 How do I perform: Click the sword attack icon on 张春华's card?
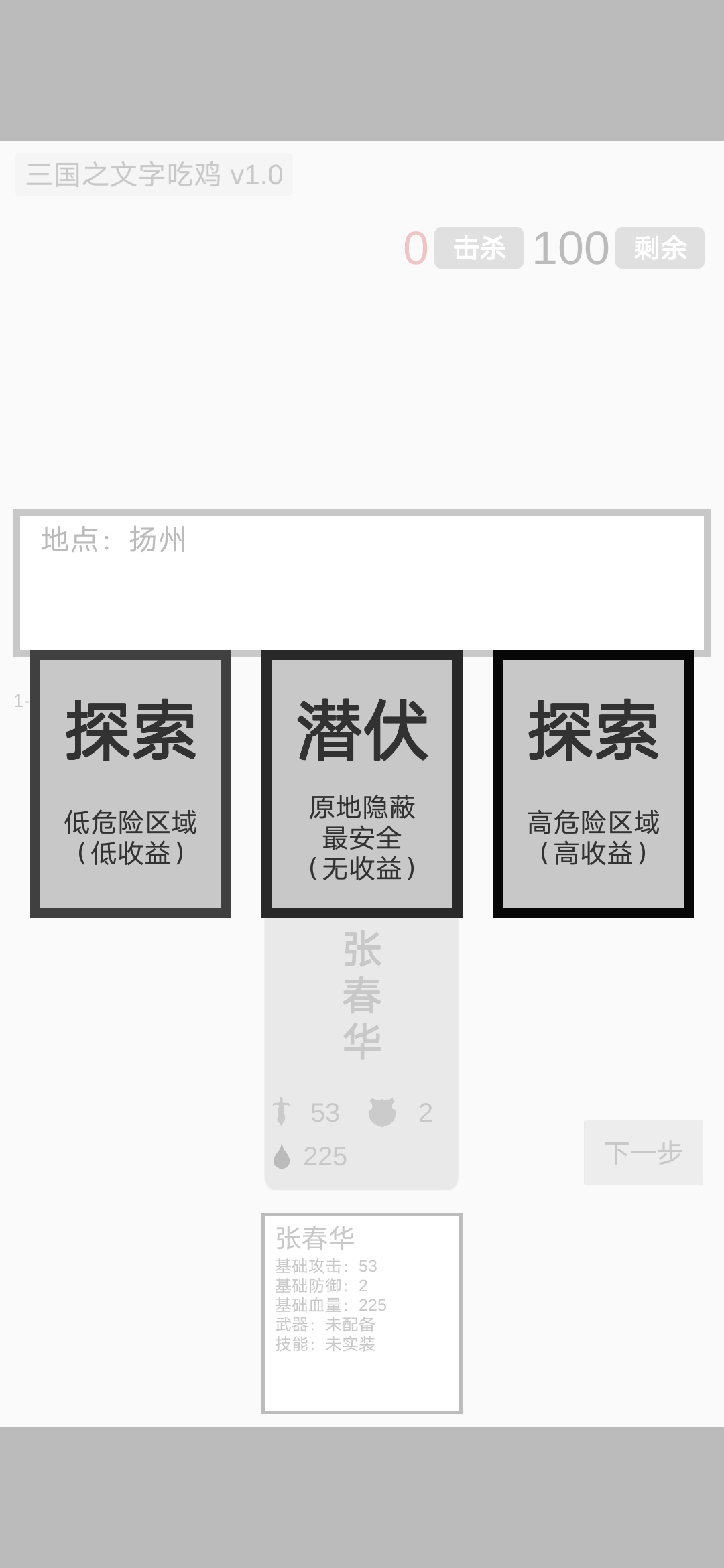(x=282, y=1112)
